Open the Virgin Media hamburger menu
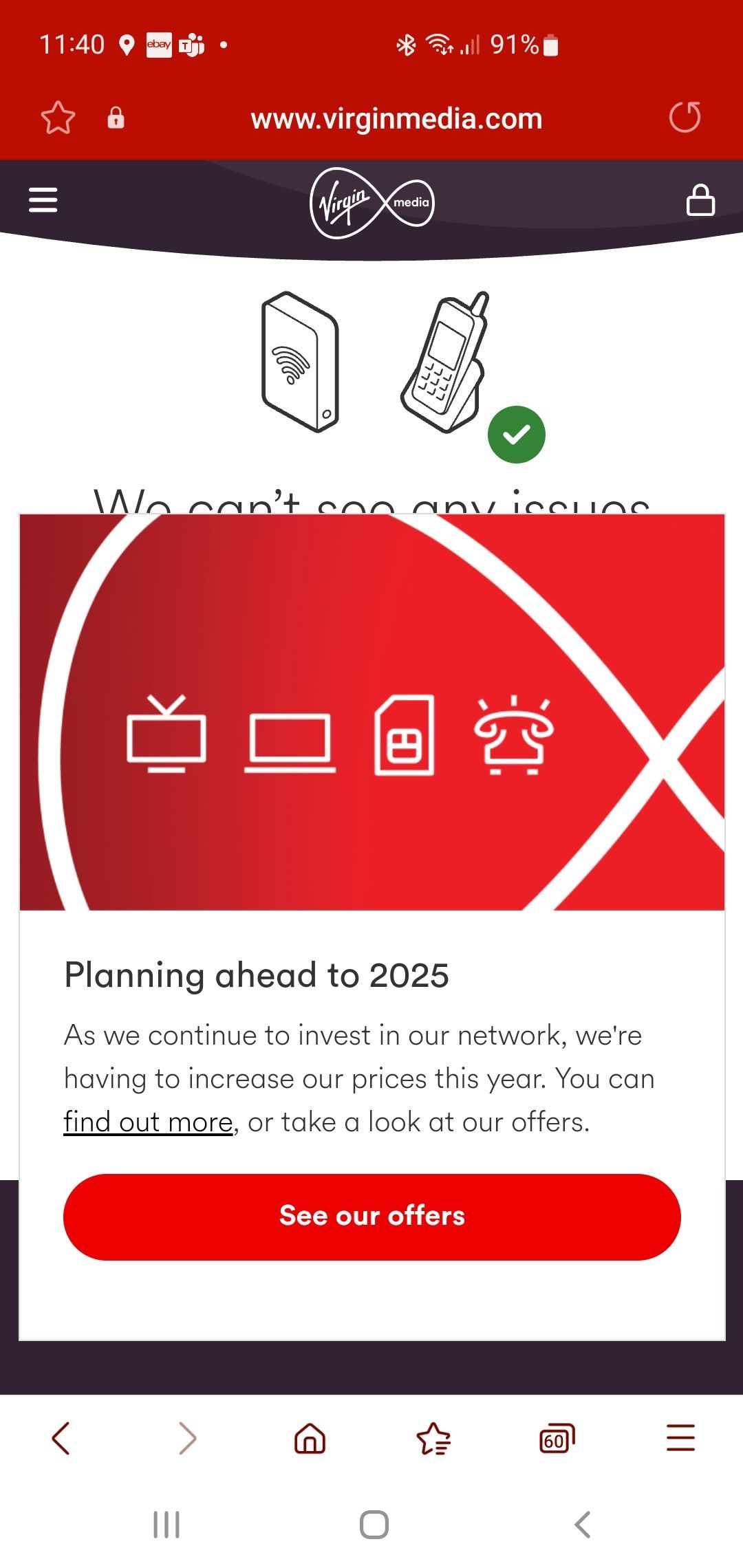Viewport: 743px width, 1568px height. 43,200
